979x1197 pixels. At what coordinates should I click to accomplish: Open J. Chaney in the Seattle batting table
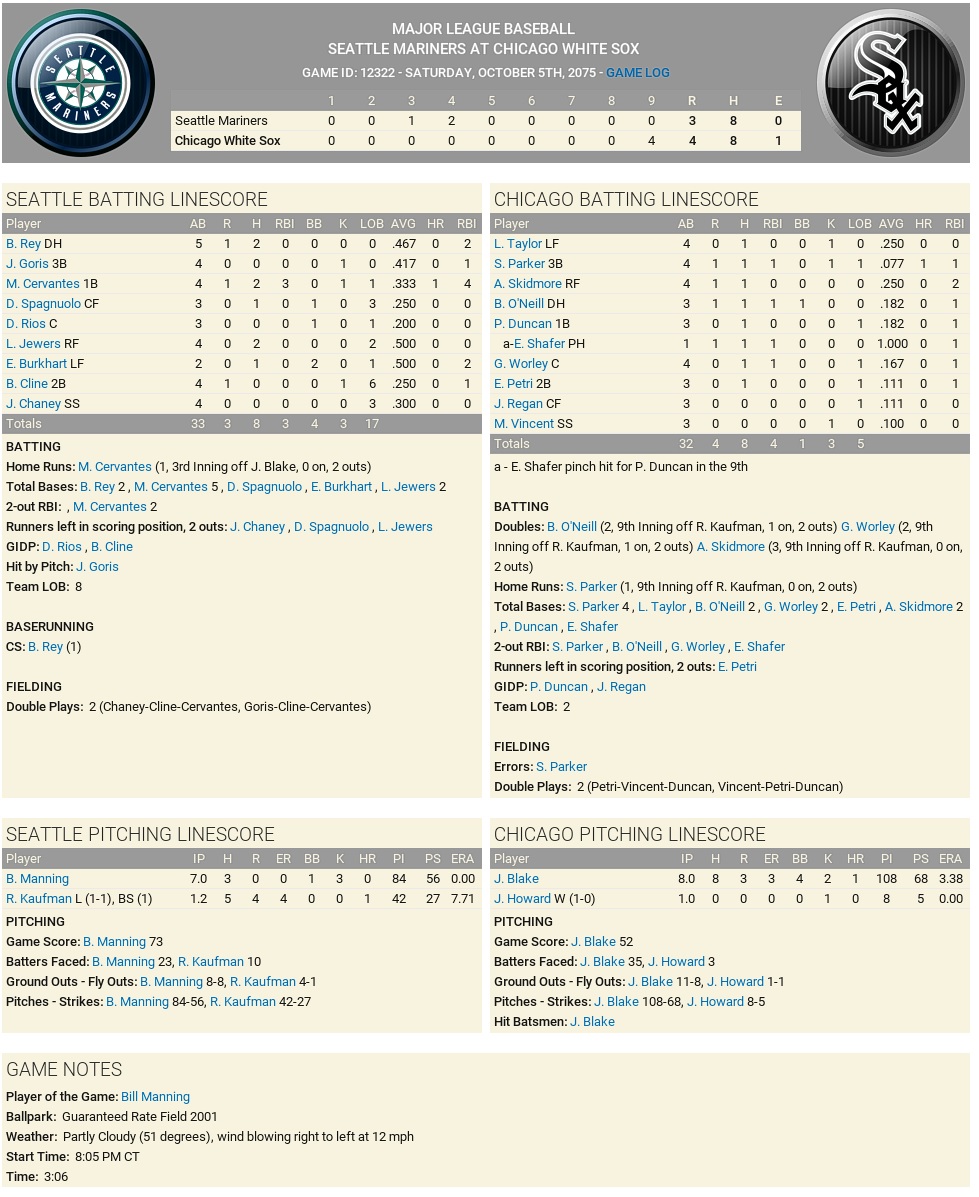33,404
